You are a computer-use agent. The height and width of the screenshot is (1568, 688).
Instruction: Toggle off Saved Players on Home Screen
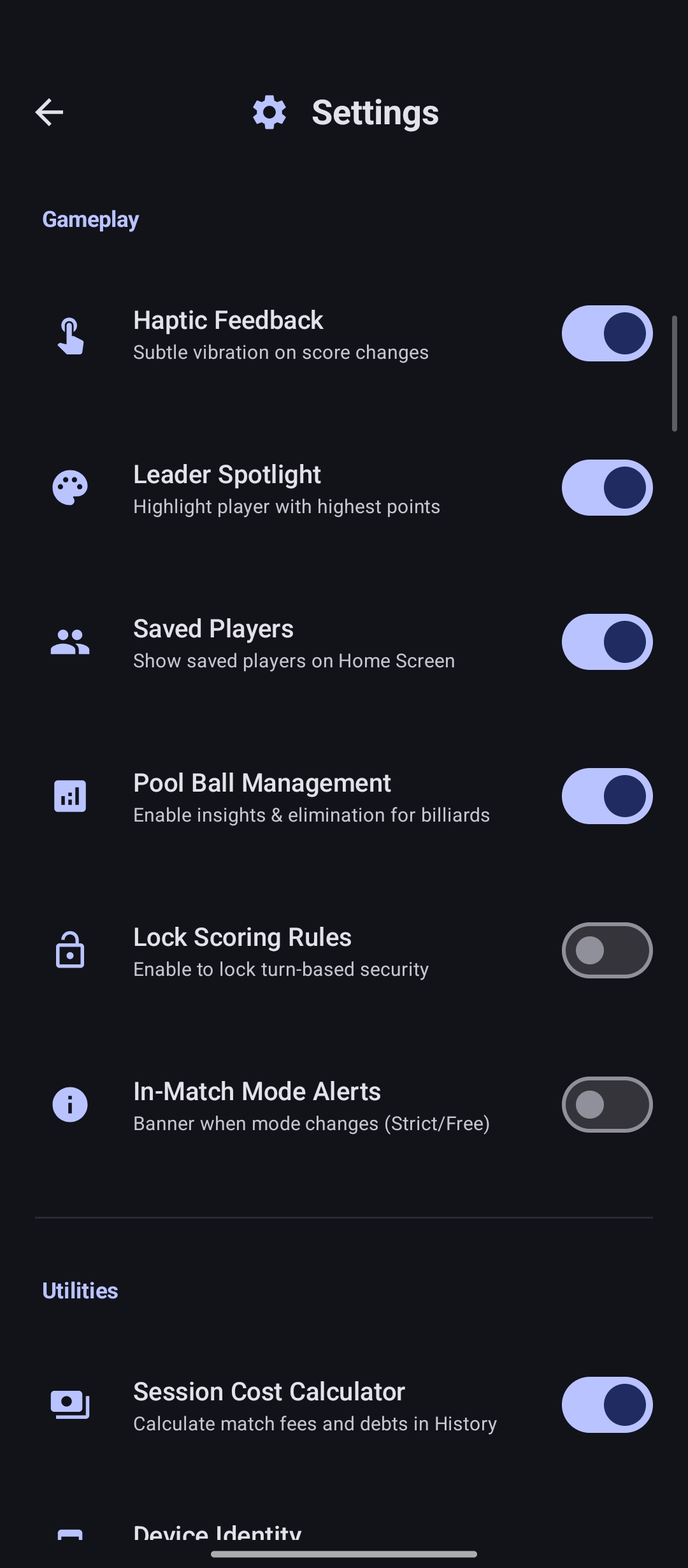(x=606, y=642)
